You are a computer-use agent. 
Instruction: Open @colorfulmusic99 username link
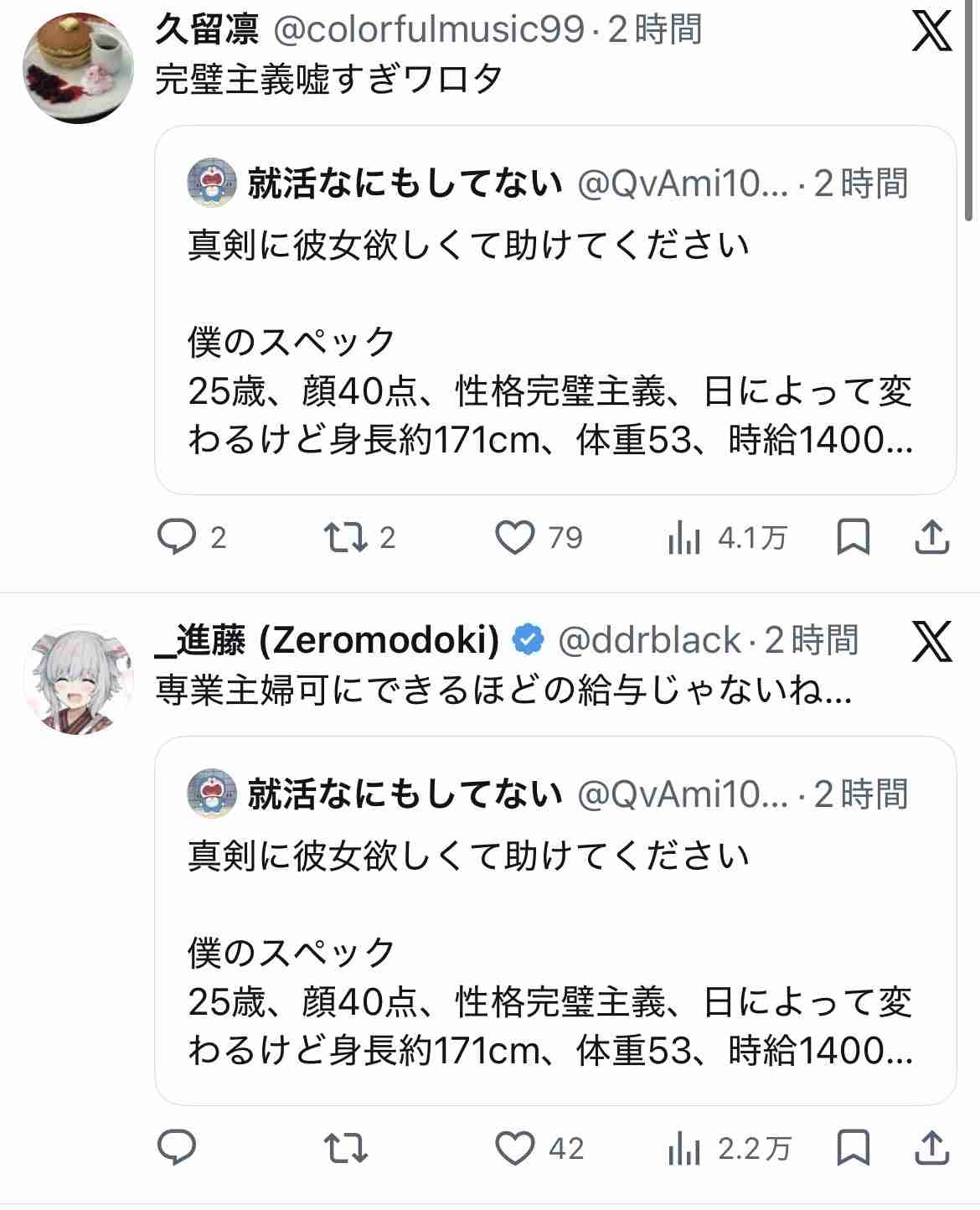pyautogui.click(x=429, y=30)
